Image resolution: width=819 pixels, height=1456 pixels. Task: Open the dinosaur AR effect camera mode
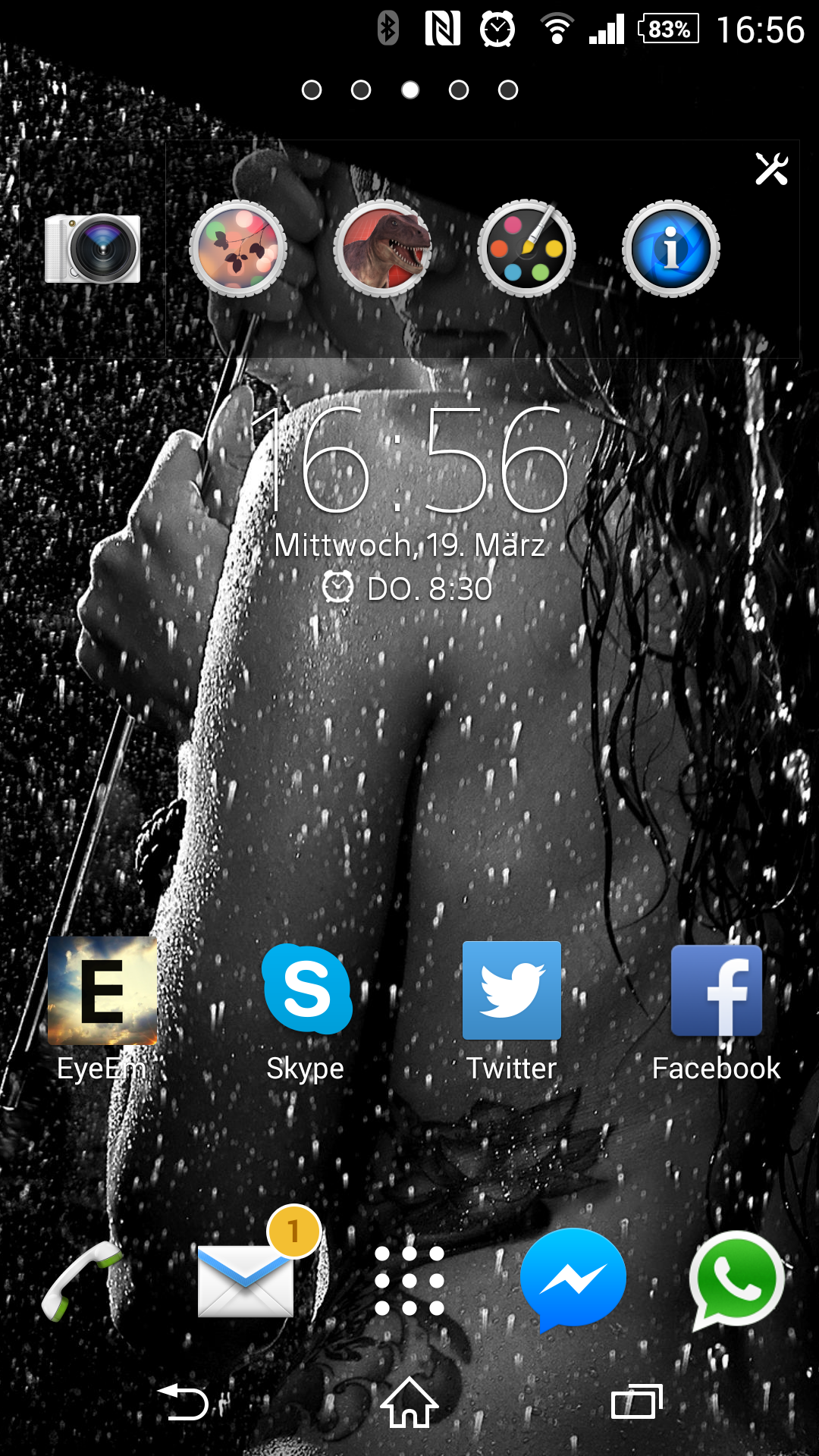tap(382, 249)
